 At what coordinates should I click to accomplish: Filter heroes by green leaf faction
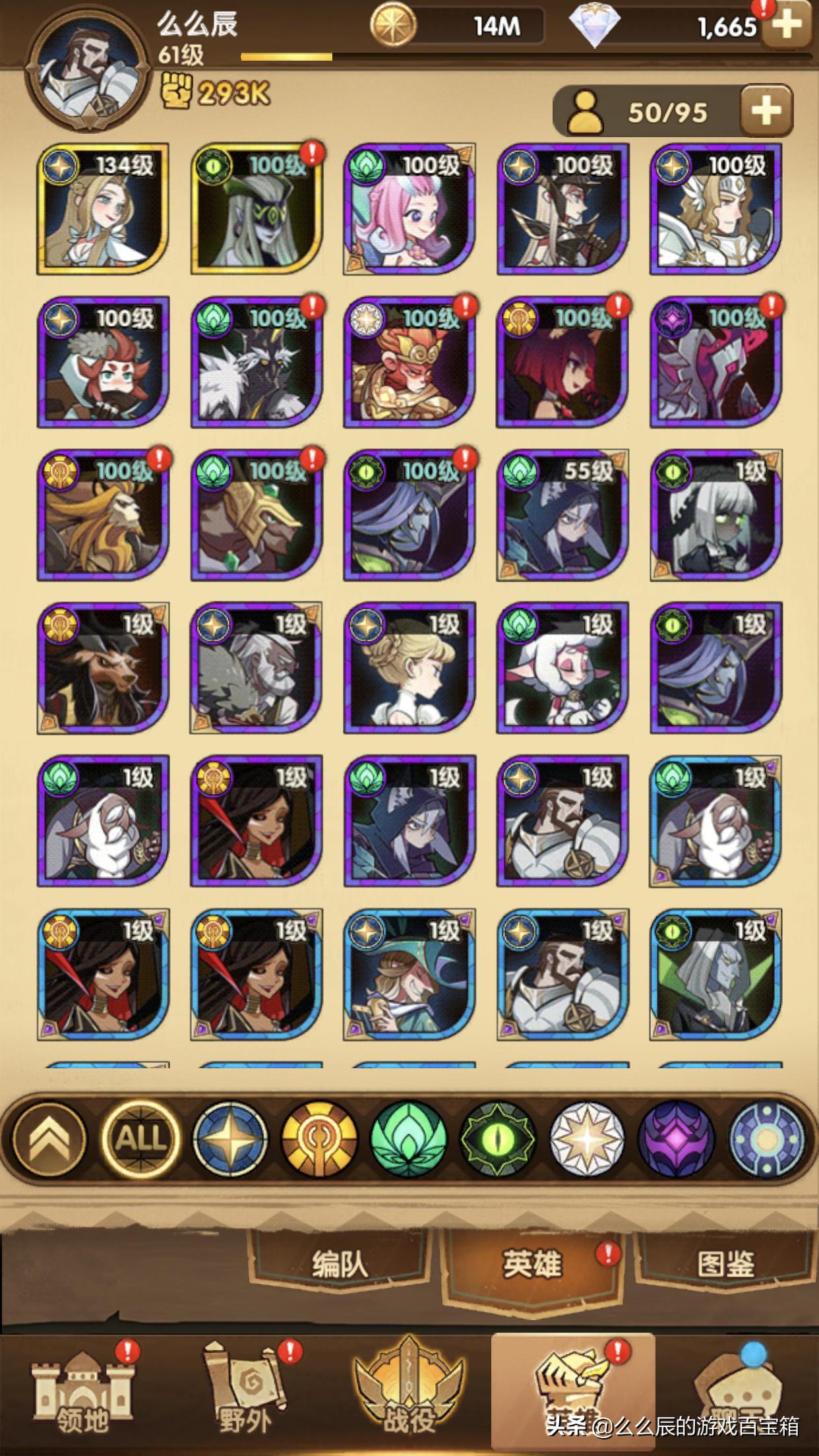click(409, 1137)
